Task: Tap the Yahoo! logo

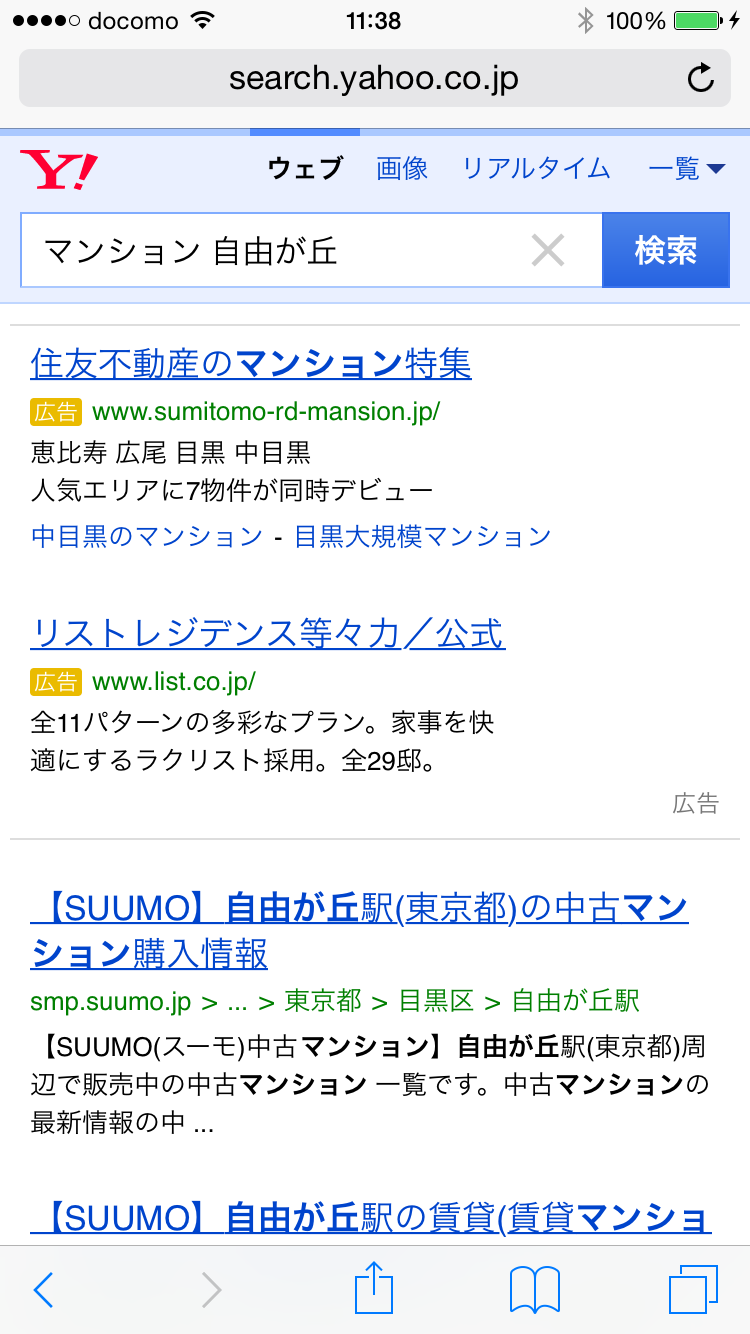Action: (59, 170)
